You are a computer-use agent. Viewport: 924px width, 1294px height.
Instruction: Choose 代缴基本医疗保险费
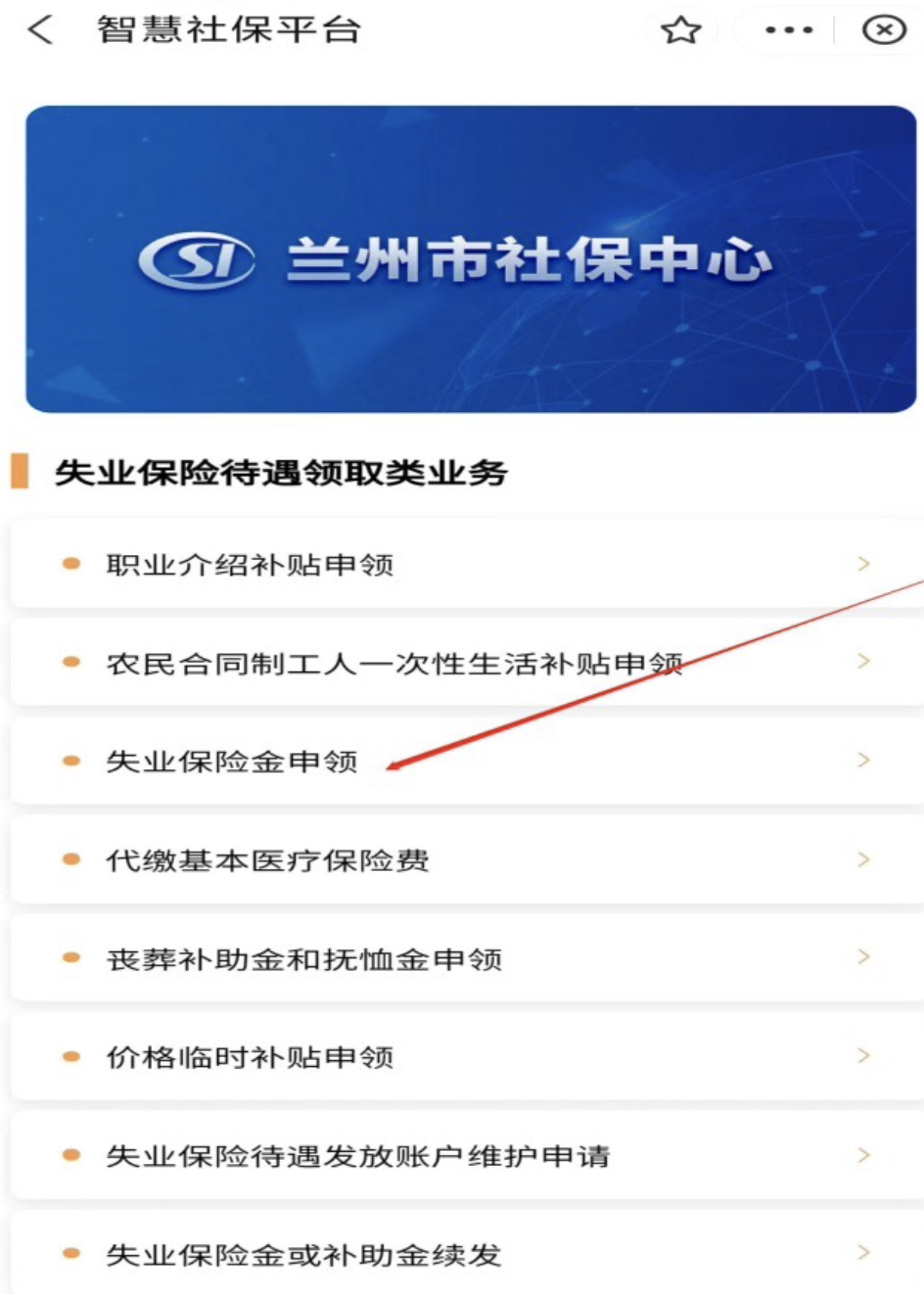(x=267, y=860)
